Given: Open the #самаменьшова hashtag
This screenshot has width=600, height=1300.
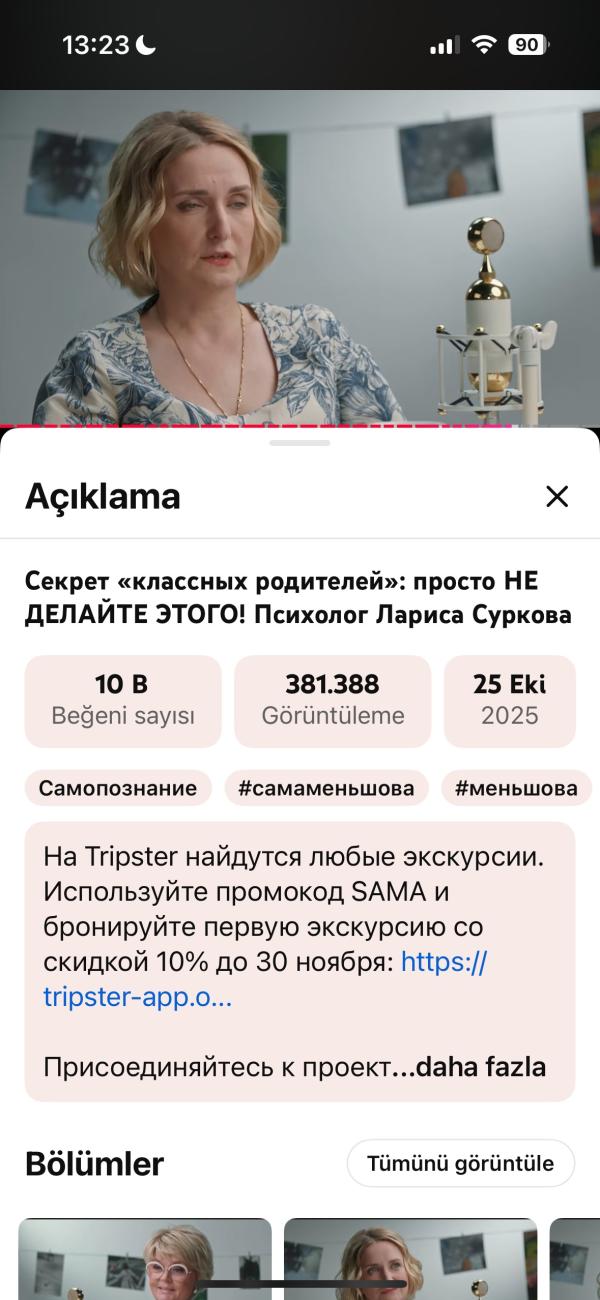Looking at the screenshot, I should [326, 788].
